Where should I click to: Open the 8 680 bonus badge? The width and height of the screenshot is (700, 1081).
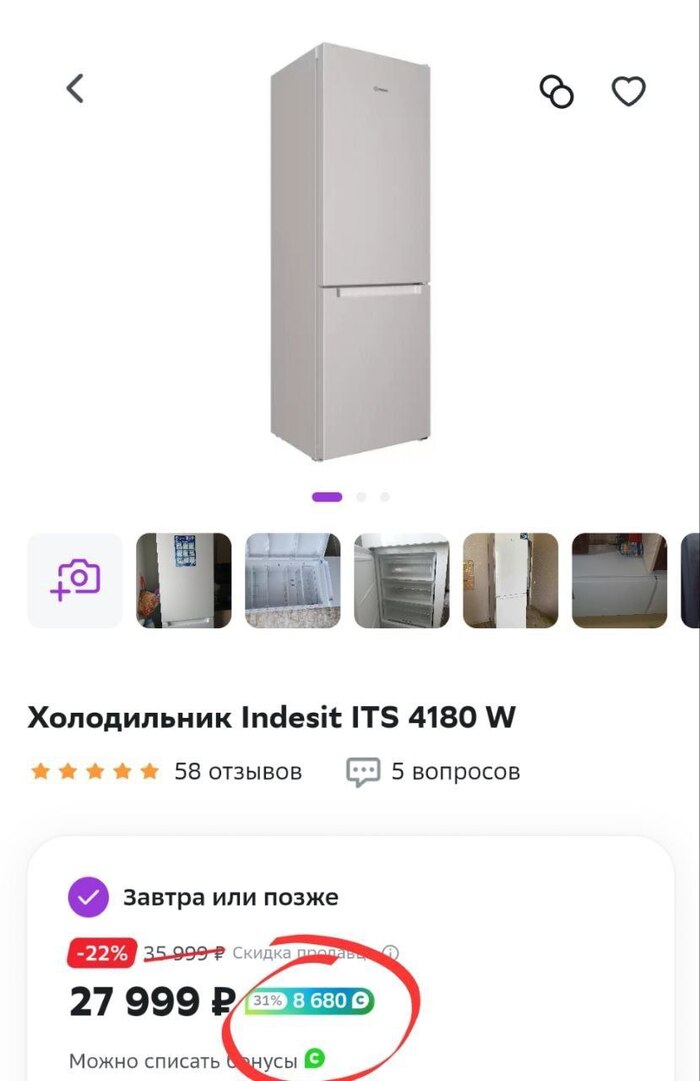311,1000
